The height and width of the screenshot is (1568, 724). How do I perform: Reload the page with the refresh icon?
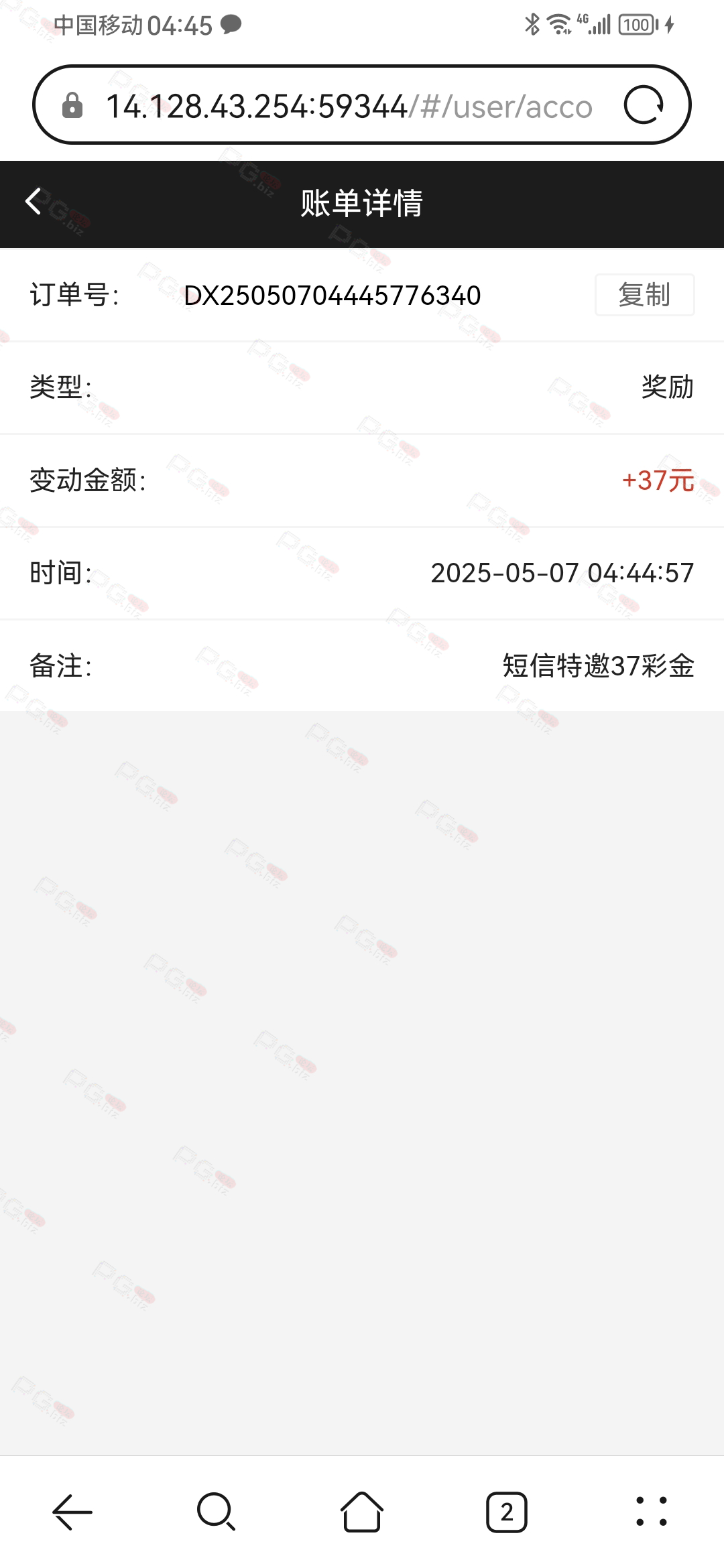[x=644, y=105]
